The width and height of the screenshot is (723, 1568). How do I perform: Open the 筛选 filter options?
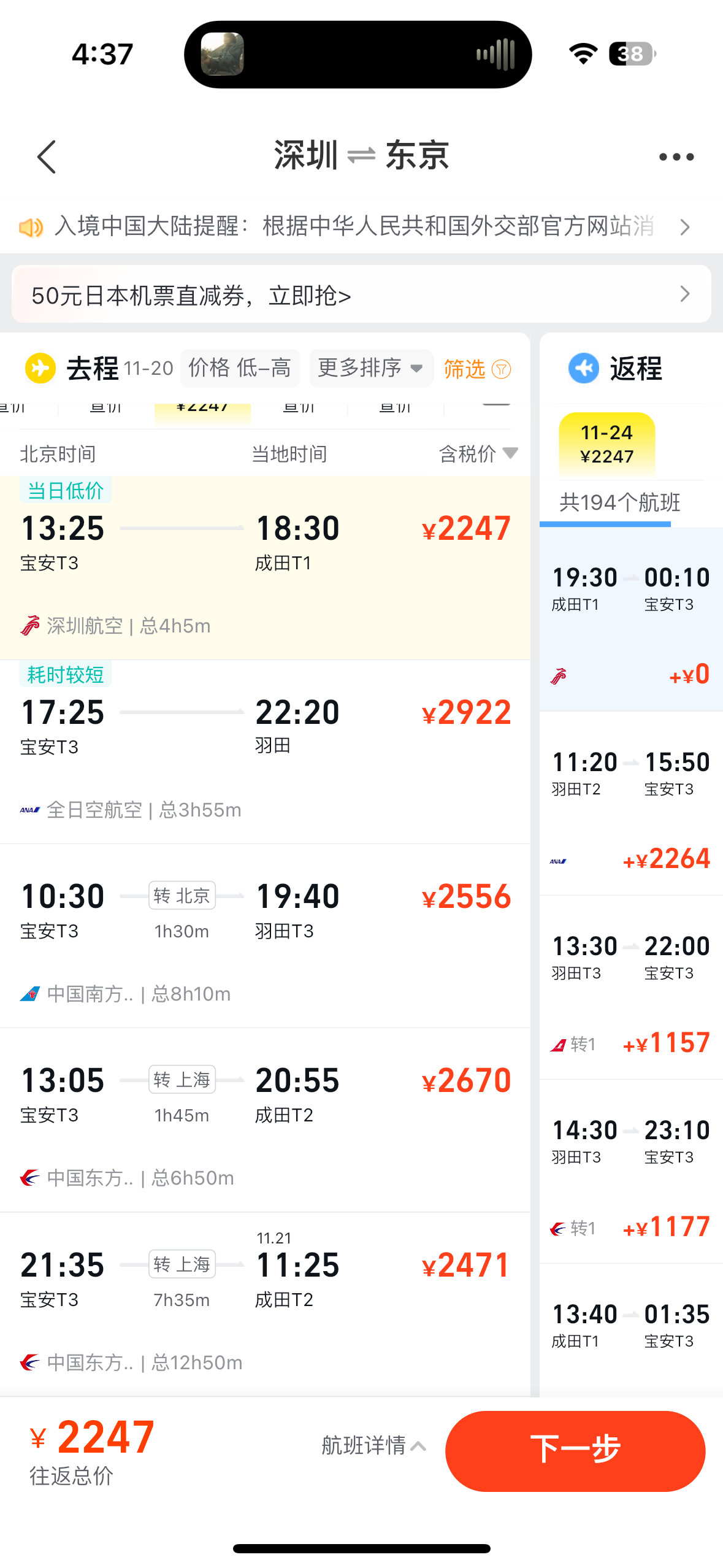tap(477, 369)
